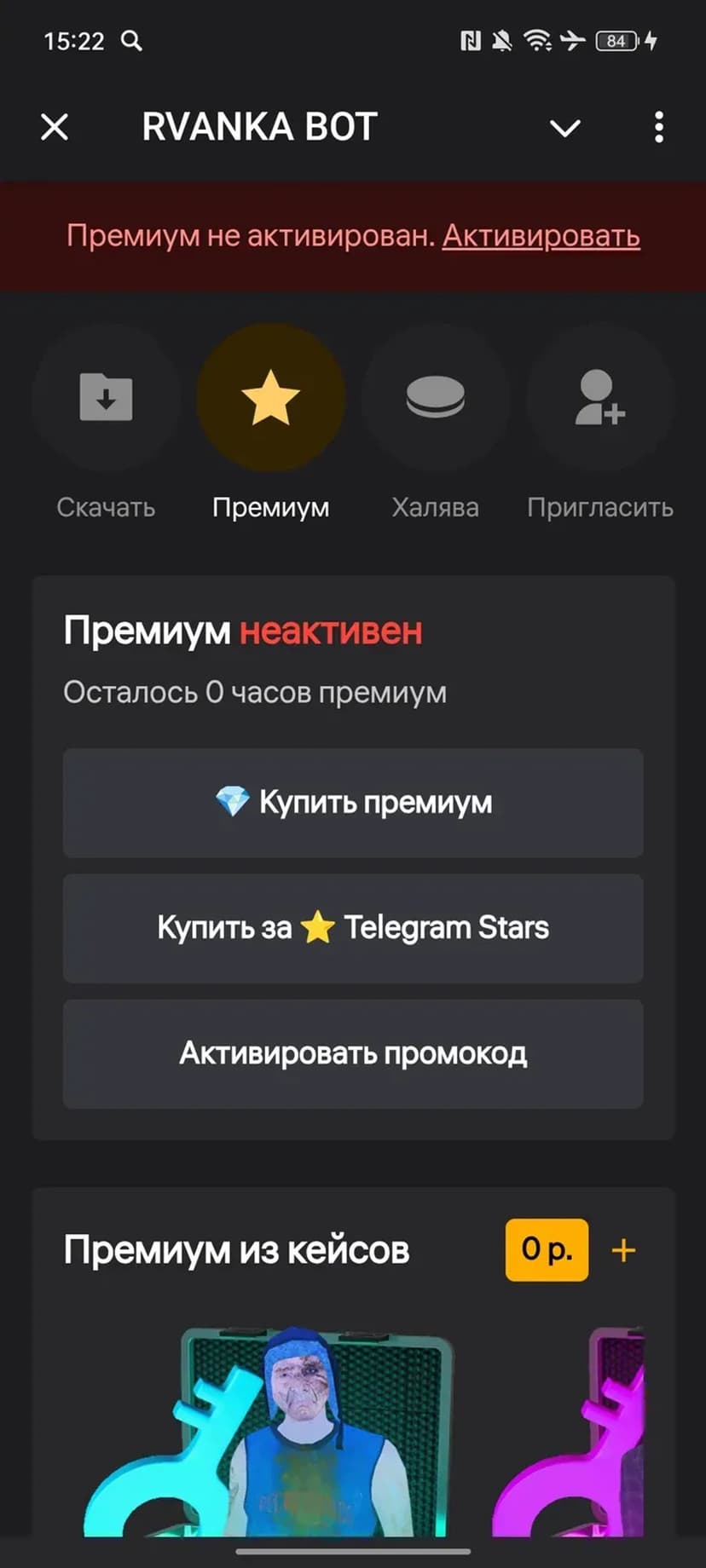Tap Активировать промокод

353,1054
